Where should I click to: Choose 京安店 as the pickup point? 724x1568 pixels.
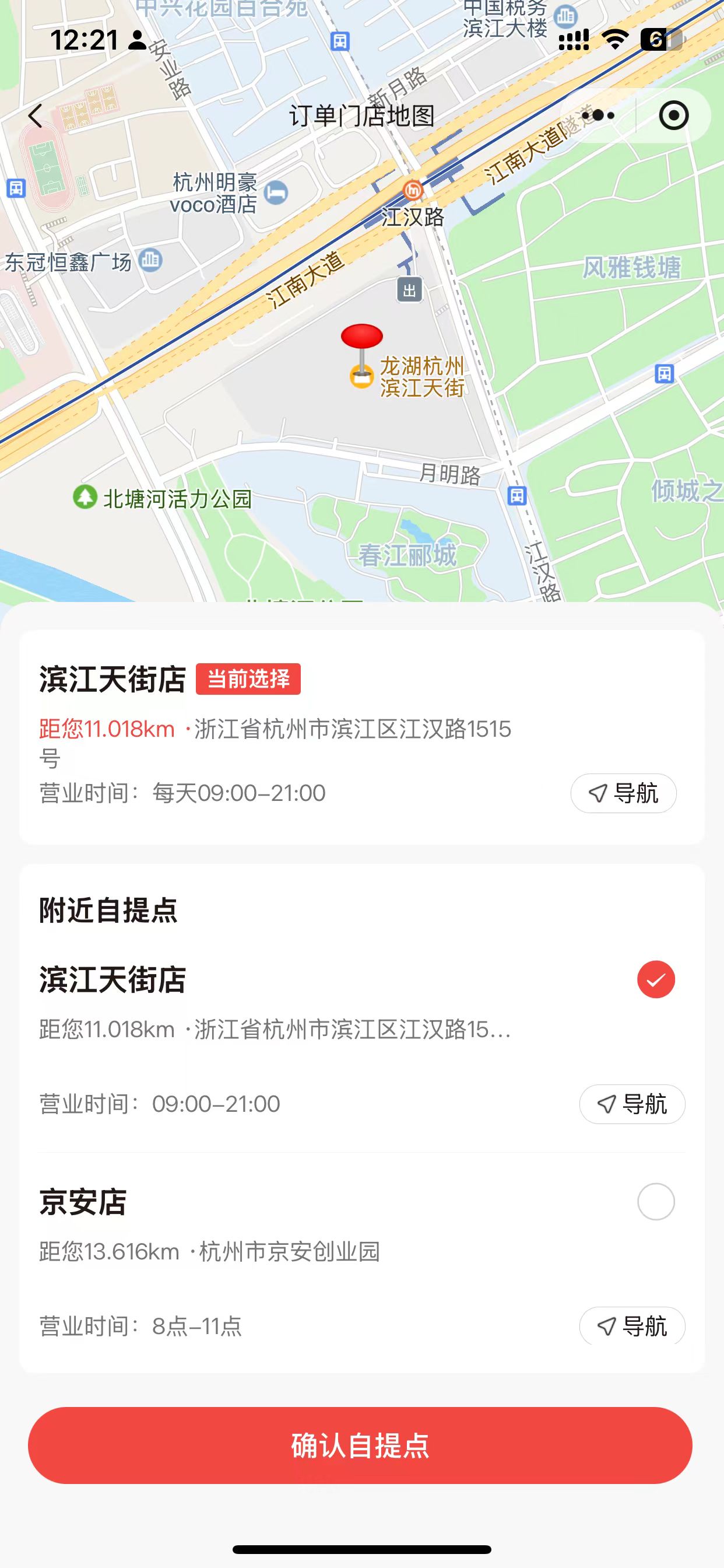656,1202
